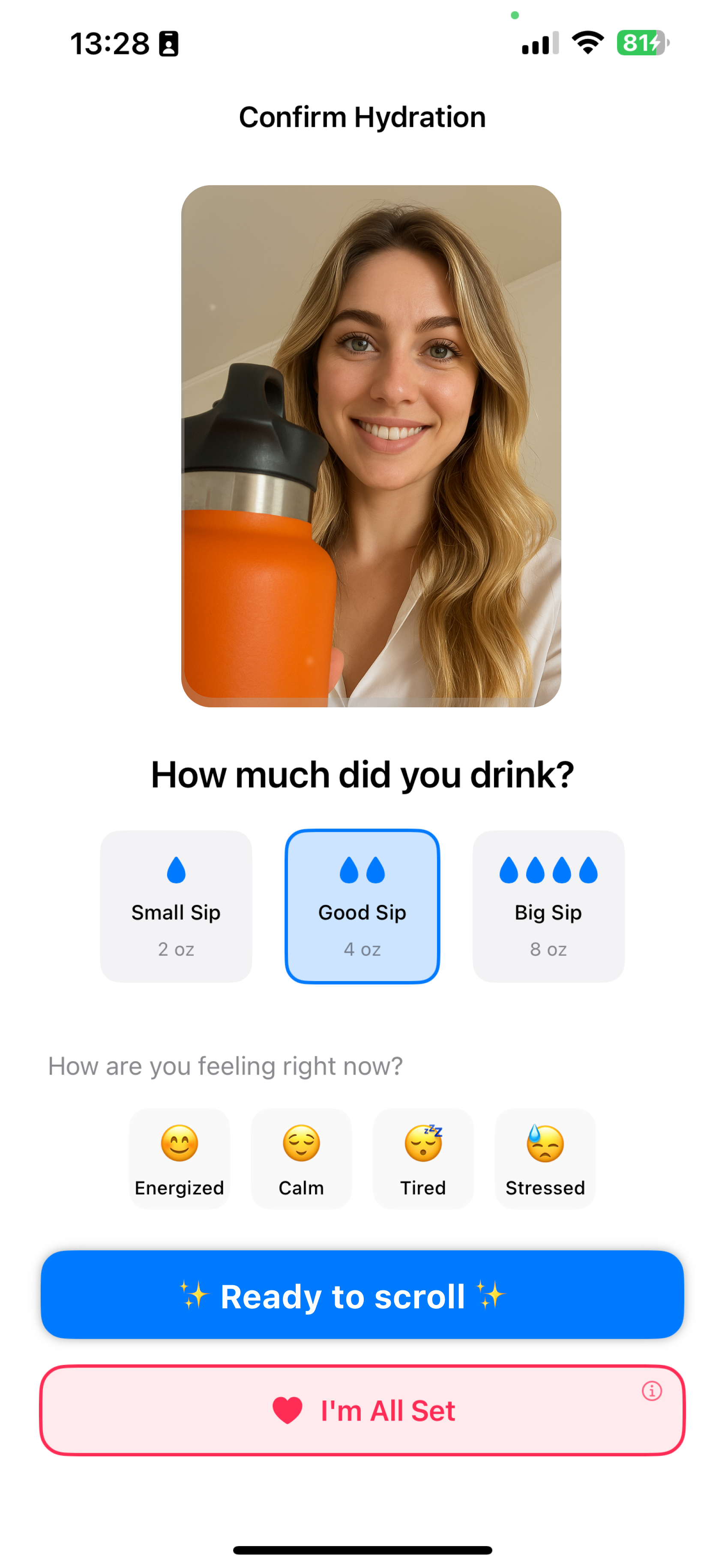
Task: Select the Stressed mood emoji
Action: tap(545, 1143)
